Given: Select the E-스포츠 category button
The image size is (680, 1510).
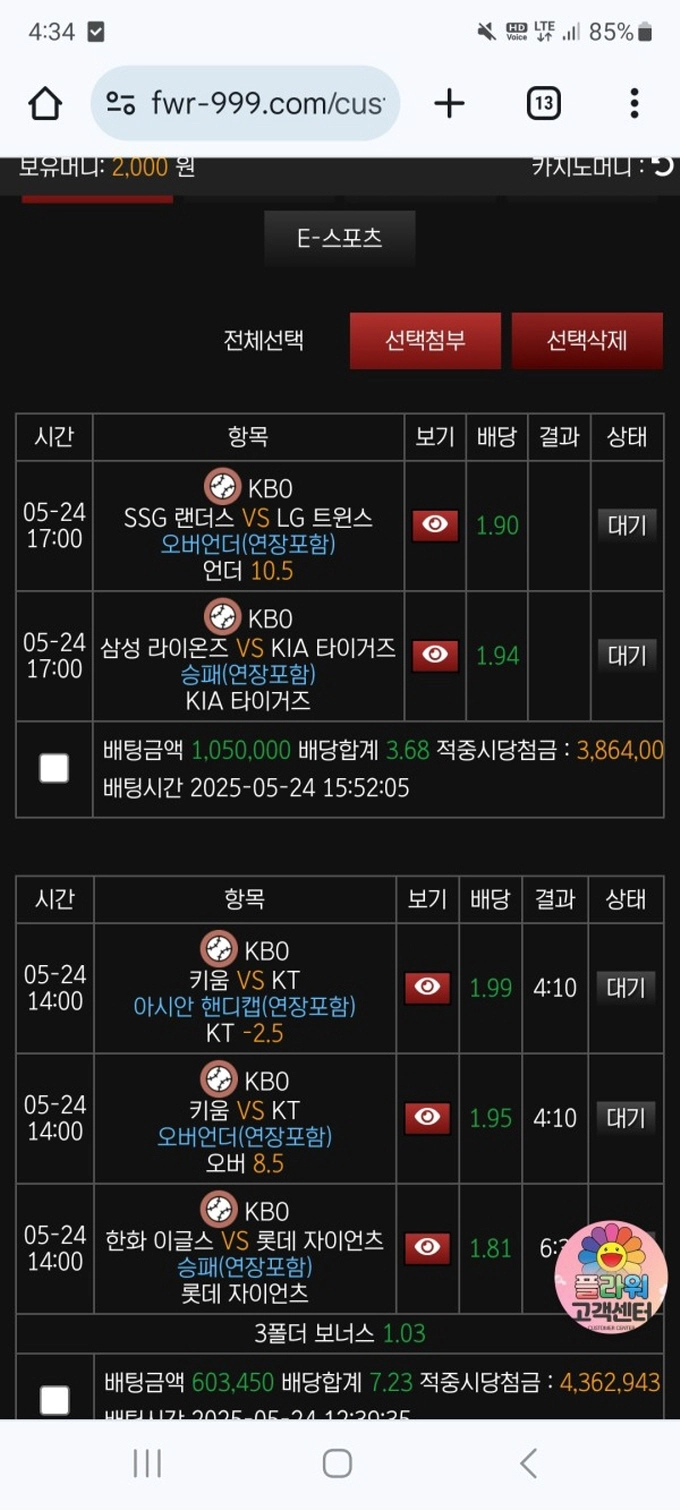Looking at the screenshot, I should [339, 238].
